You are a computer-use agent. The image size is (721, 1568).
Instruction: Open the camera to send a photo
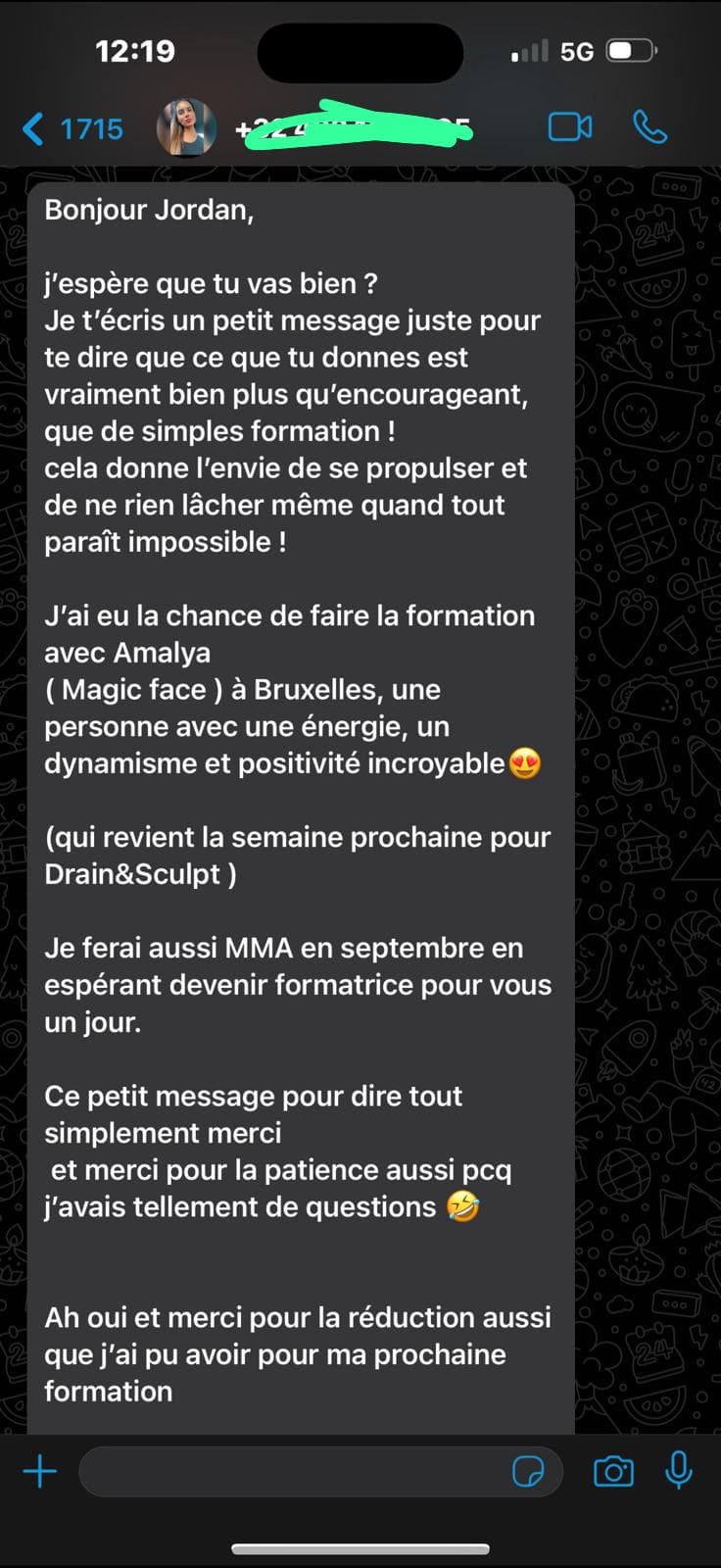click(613, 1471)
